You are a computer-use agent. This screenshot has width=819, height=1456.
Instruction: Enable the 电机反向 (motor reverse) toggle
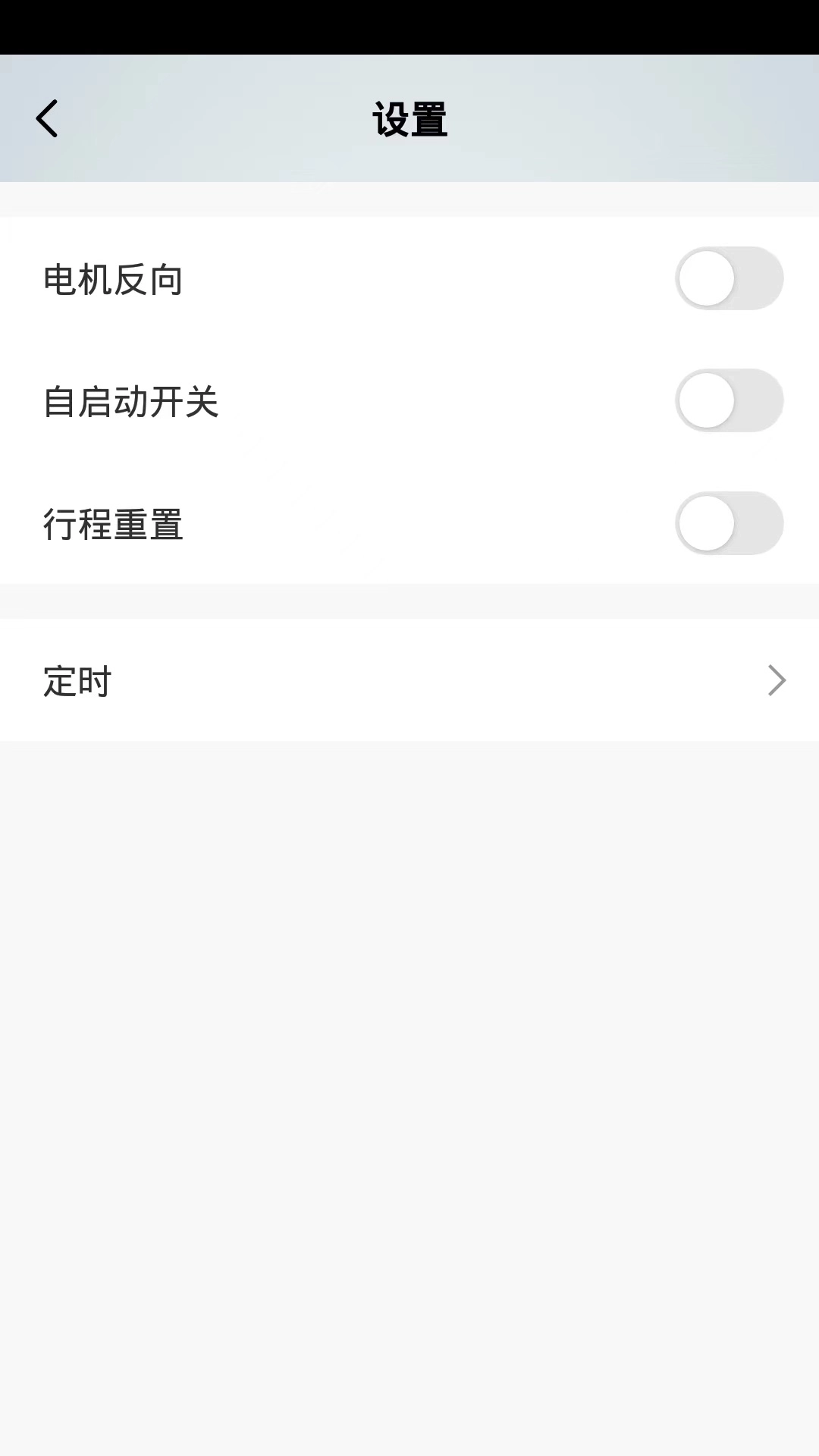(x=728, y=278)
